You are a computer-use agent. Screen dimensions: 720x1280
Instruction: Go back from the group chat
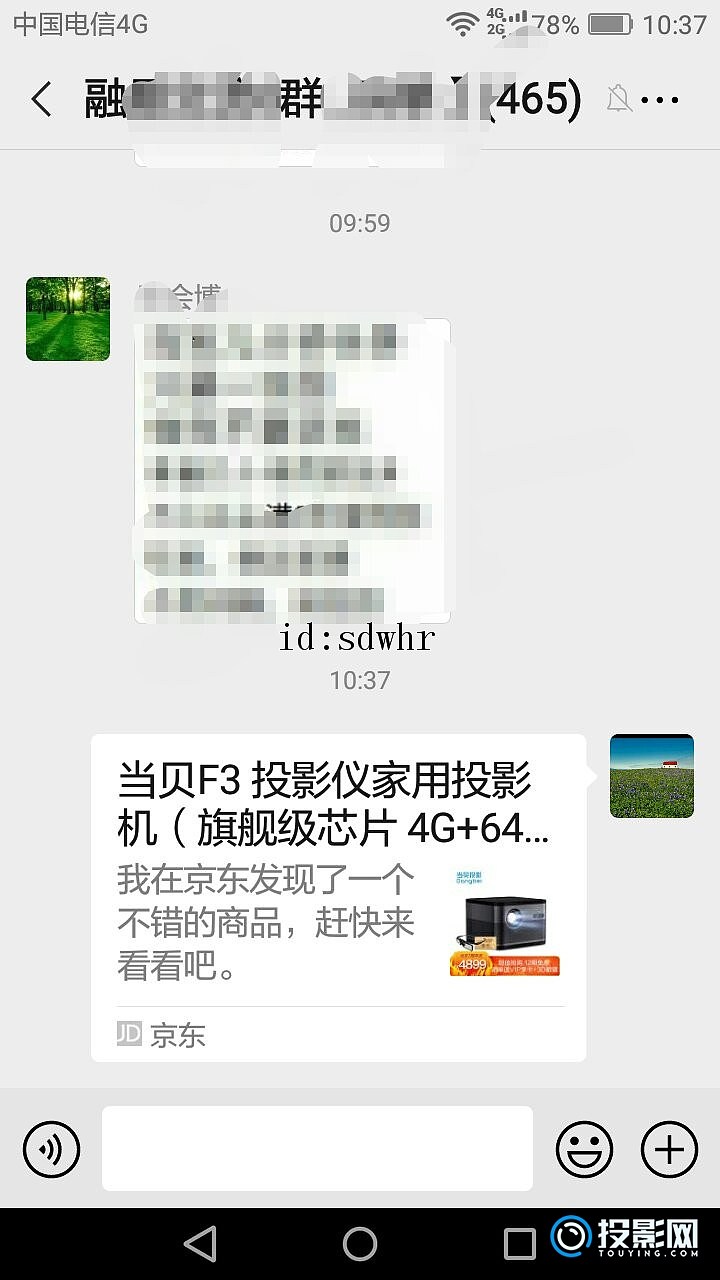pyautogui.click(x=41, y=100)
